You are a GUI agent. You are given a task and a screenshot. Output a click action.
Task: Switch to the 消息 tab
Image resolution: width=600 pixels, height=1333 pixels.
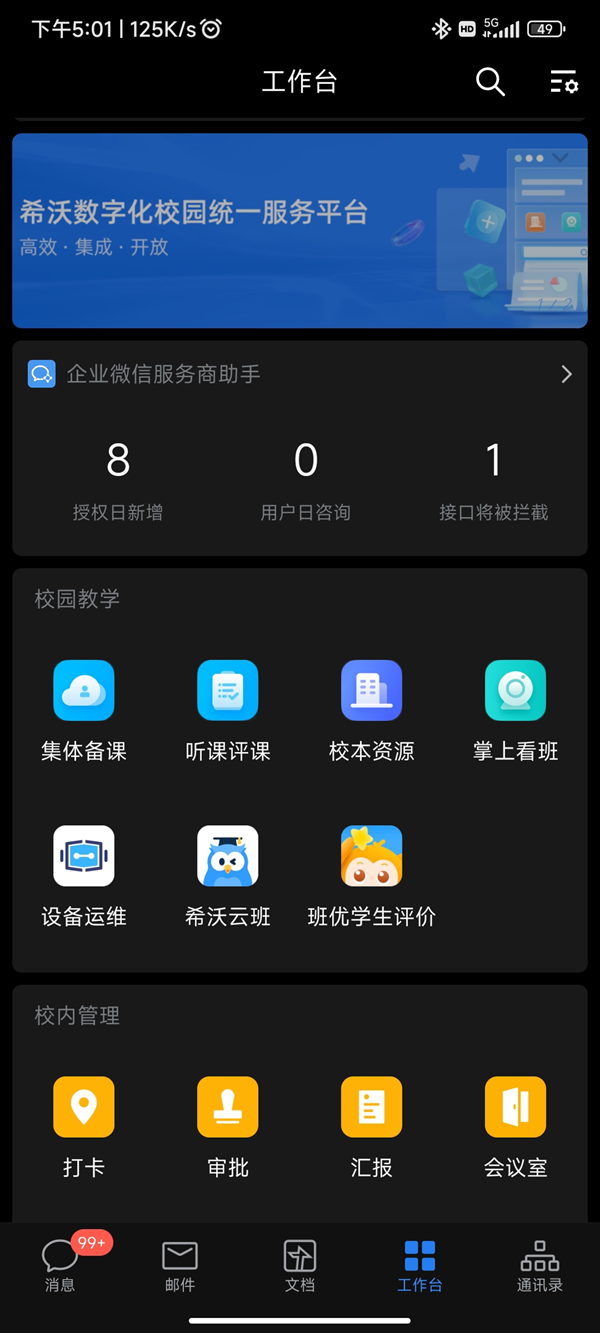tap(60, 1265)
